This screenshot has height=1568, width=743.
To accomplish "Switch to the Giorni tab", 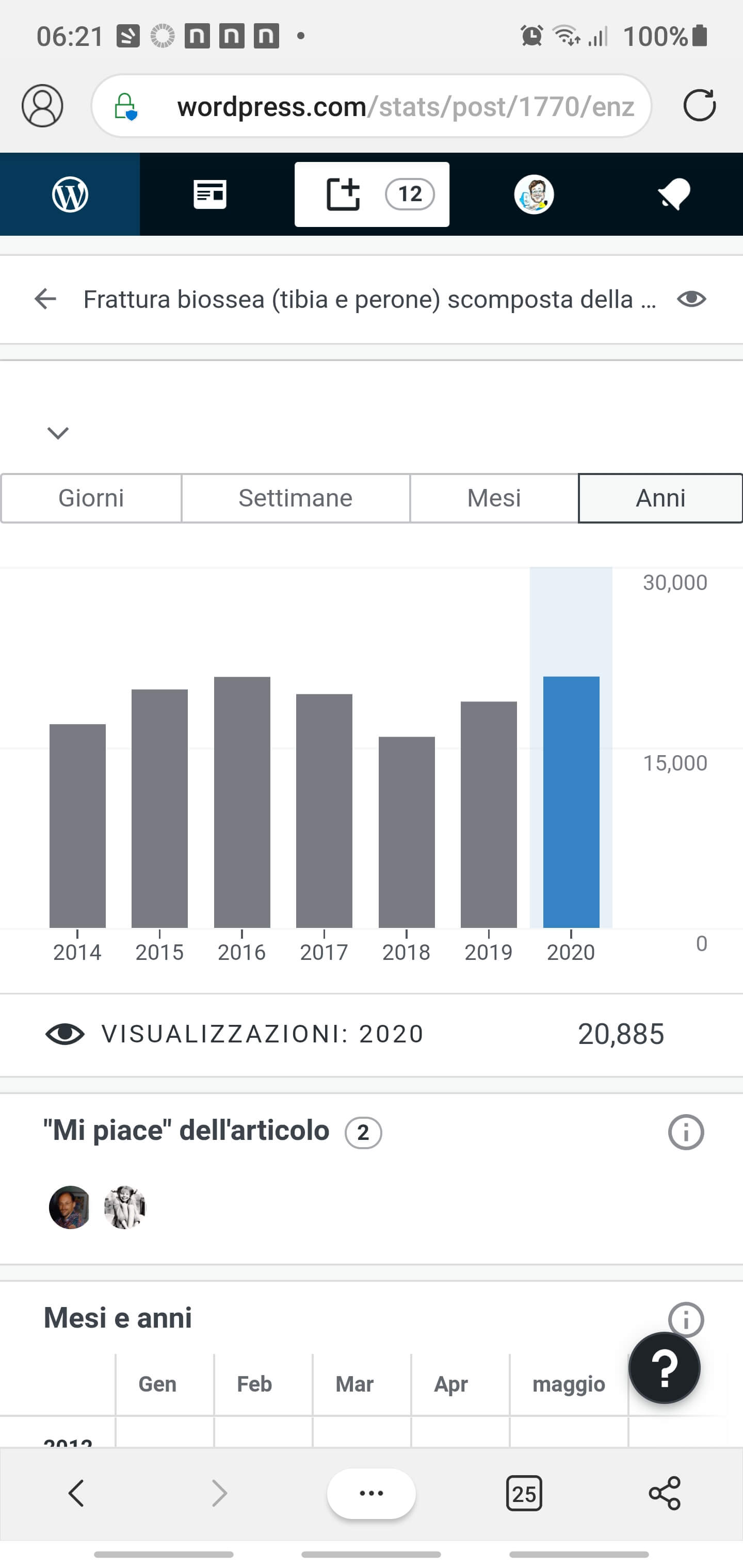I will coord(91,498).
